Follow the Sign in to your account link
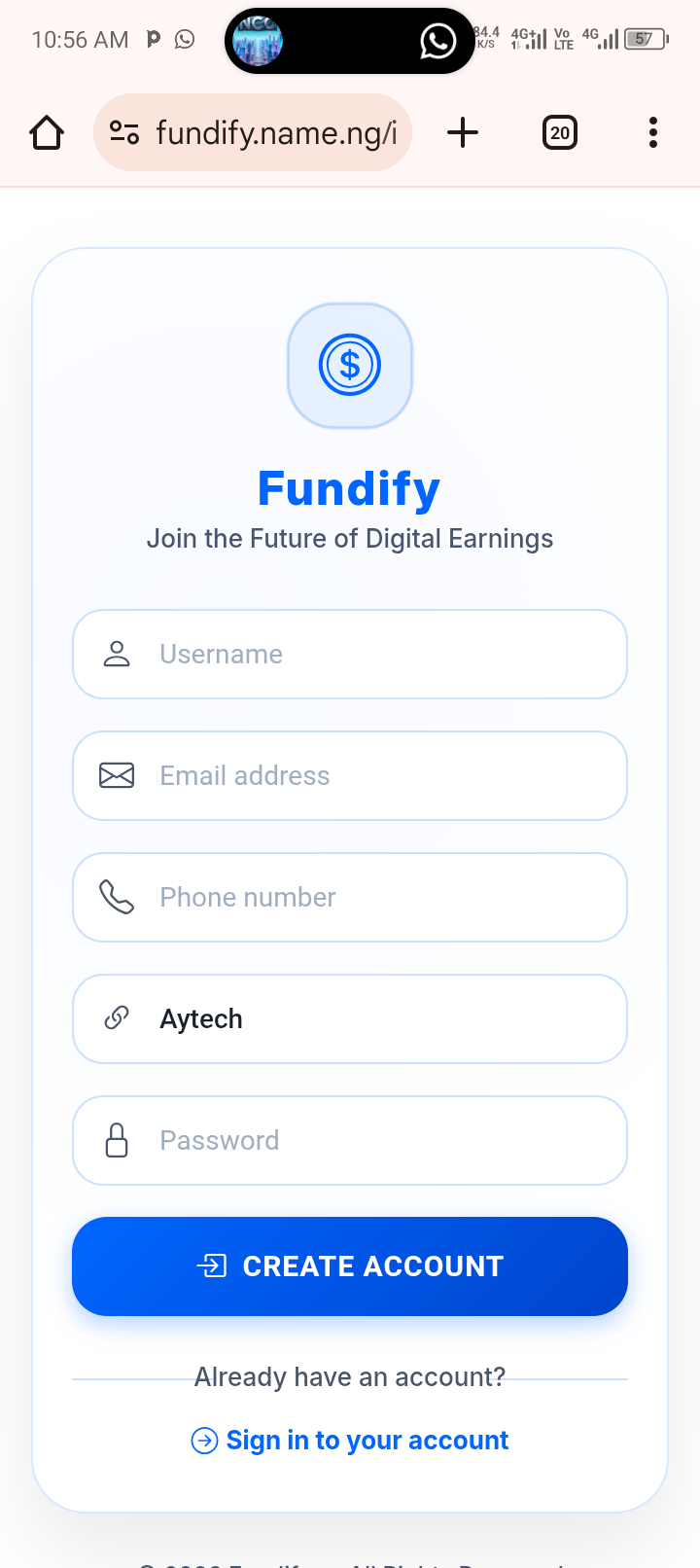This screenshot has width=700, height=1568. pyautogui.click(x=366, y=1440)
